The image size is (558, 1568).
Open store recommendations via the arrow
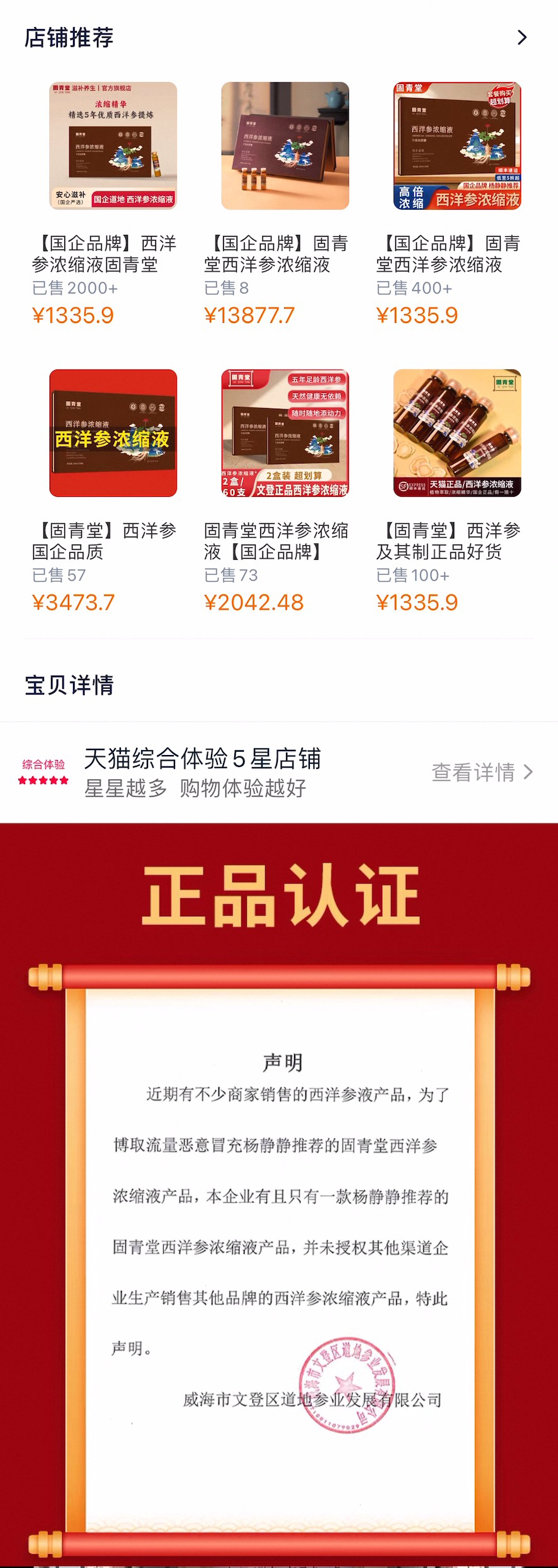pos(521,38)
